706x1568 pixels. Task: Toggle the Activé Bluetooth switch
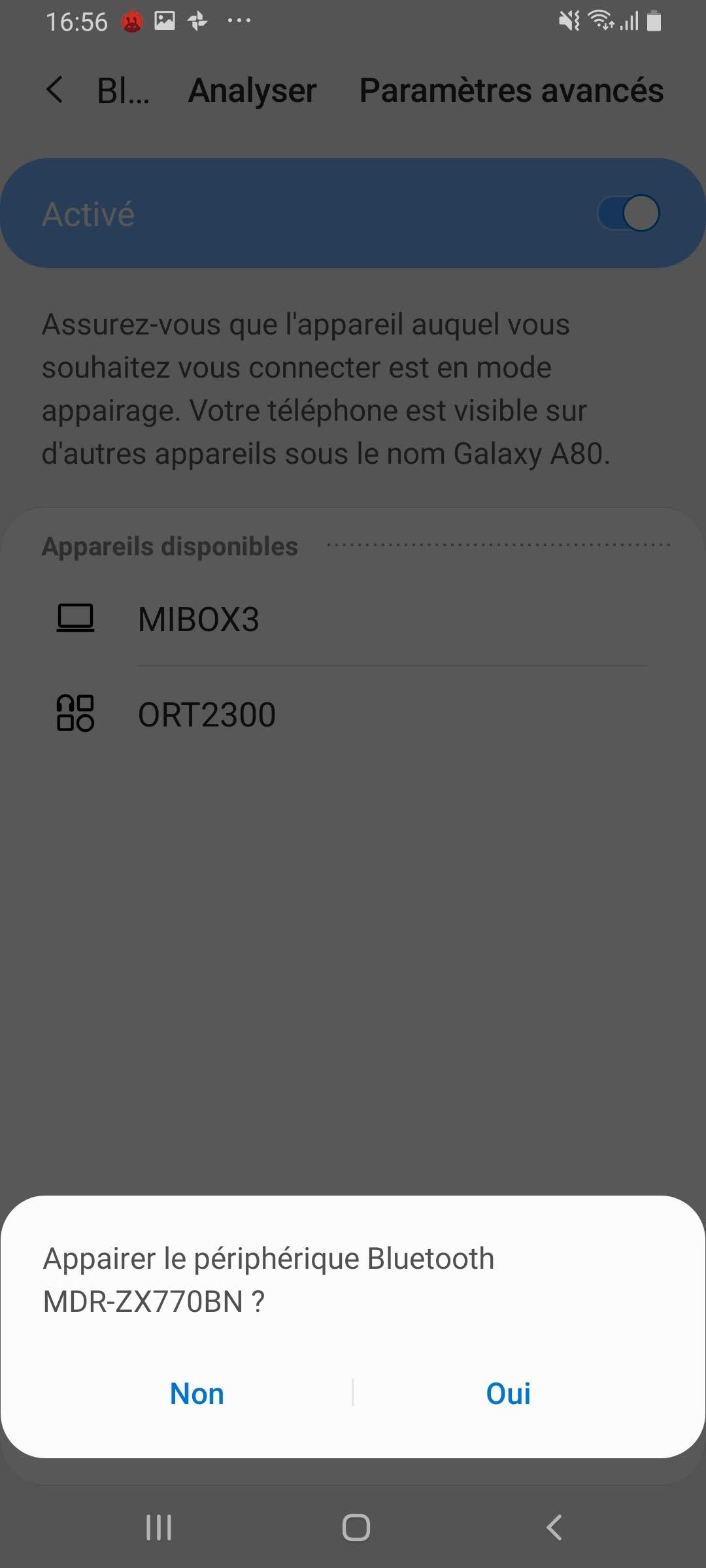pyautogui.click(x=629, y=213)
